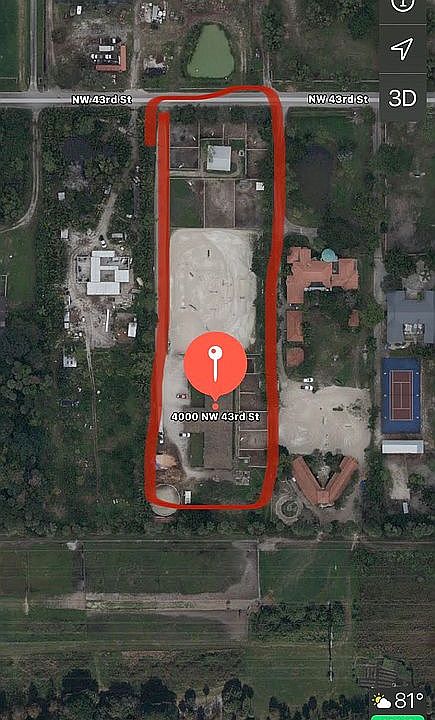Open the map info settings button
Image resolution: width=435 pixels, height=720 pixels.
[x=402, y=6]
